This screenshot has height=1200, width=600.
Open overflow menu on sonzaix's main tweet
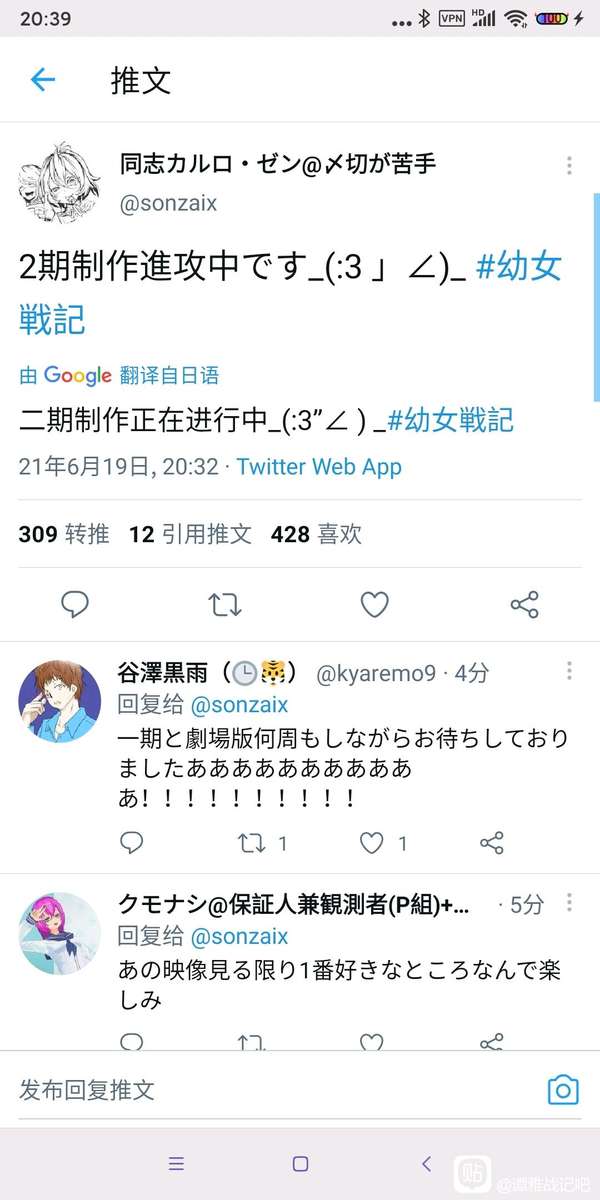tap(569, 166)
